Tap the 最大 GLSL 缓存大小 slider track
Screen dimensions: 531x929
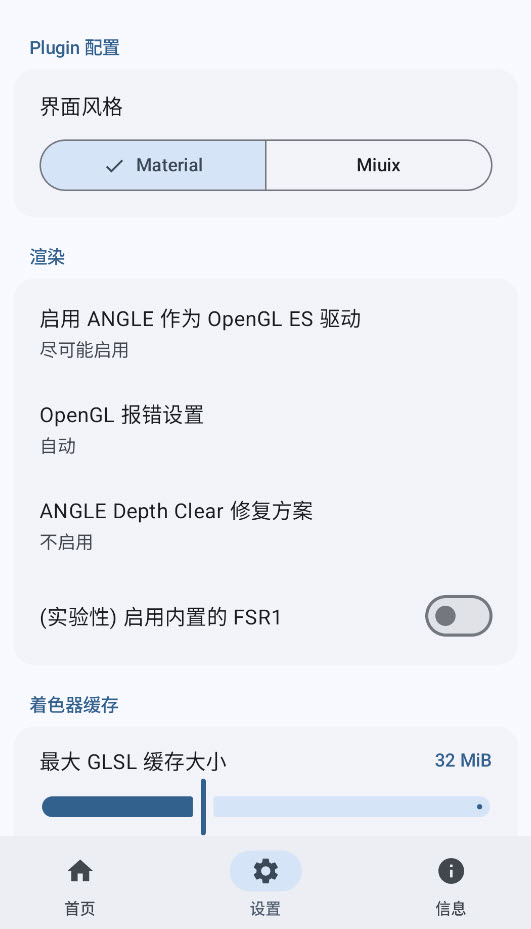[x=266, y=807]
